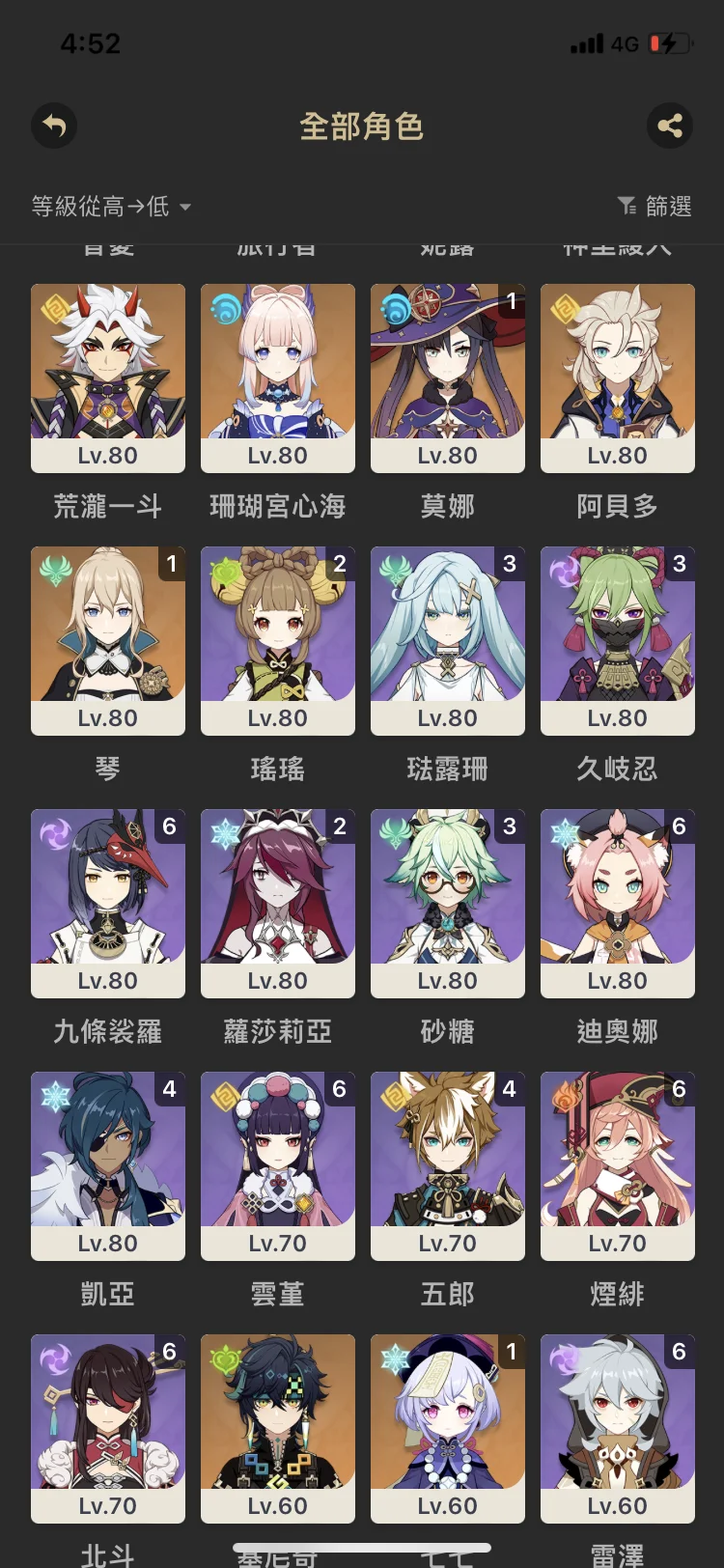This screenshot has height=1568, width=724.
Task: Select the 珊瑚宮心海 character card
Action: coord(278,378)
